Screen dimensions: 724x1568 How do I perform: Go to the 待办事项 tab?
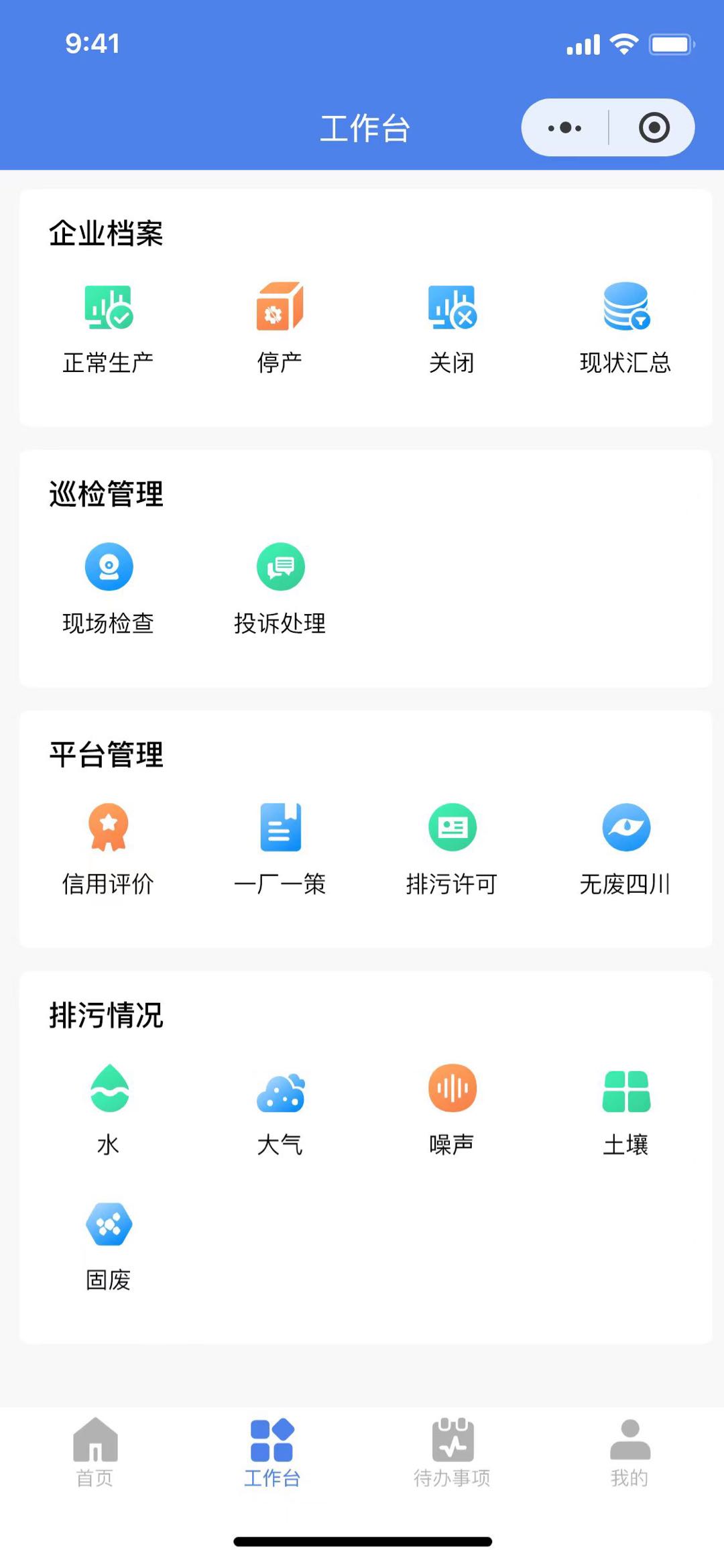[x=452, y=1451]
